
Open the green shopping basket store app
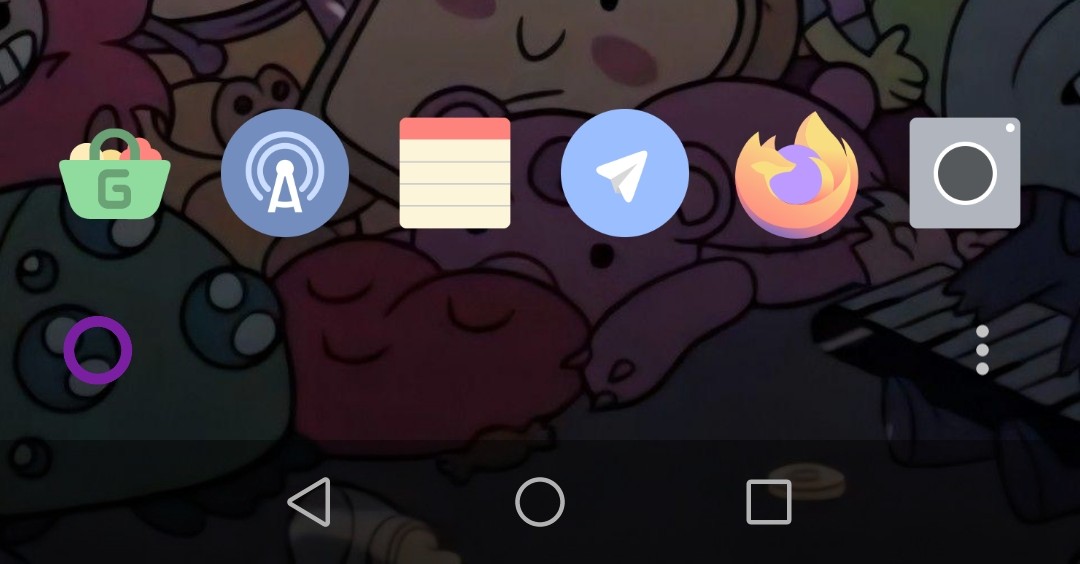point(115,175)
